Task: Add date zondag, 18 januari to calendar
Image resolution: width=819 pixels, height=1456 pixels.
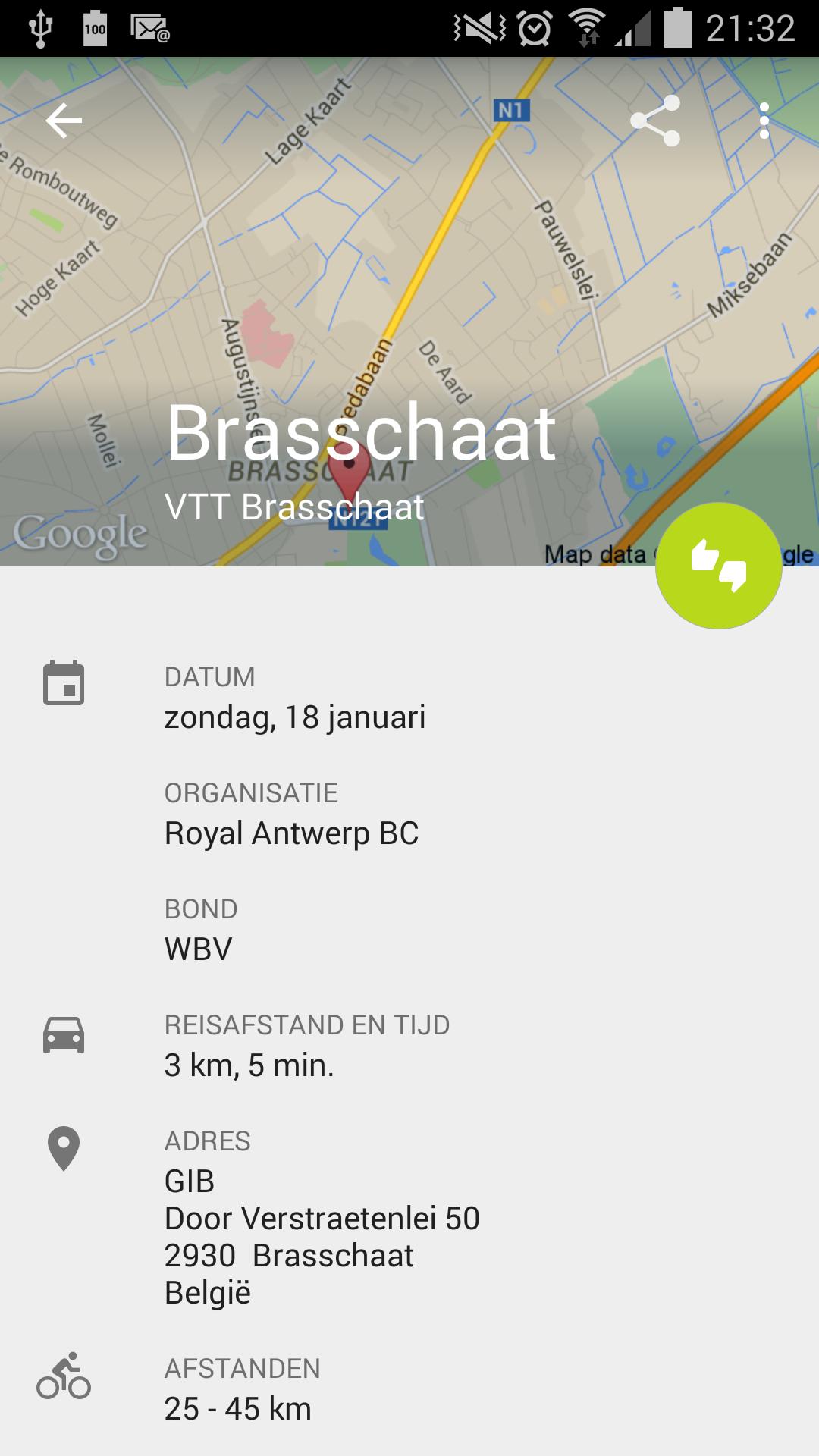Action: click(295, 717)
